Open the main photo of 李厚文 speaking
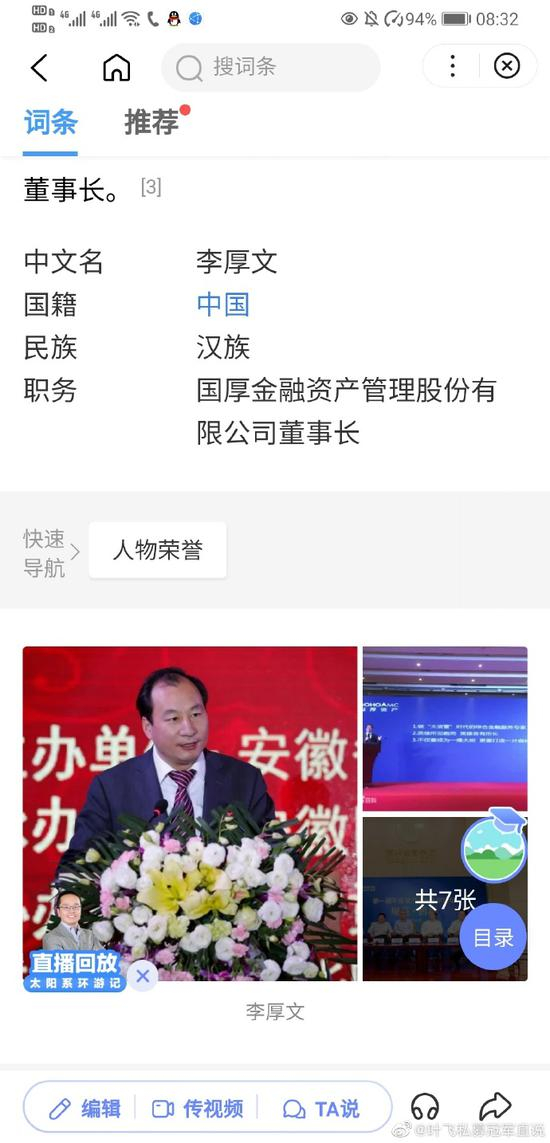The height and width of the screenshot is (1143, 550). pos(190,814)
